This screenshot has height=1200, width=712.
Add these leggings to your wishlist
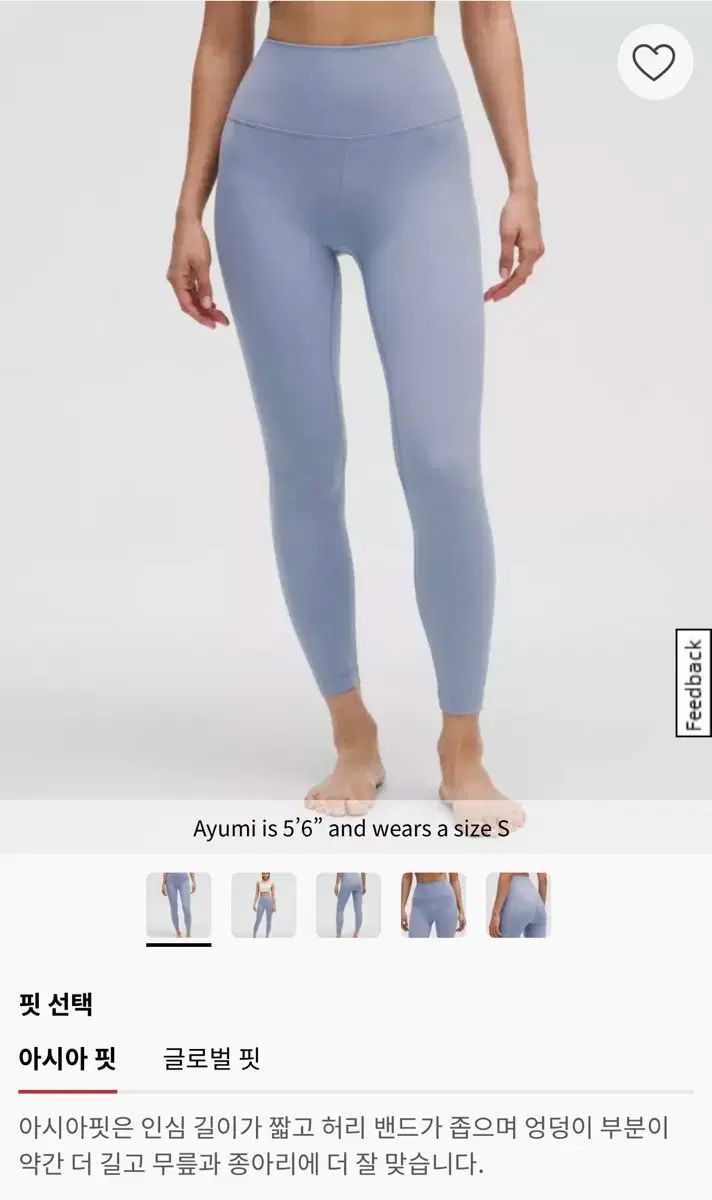point(654,62)
